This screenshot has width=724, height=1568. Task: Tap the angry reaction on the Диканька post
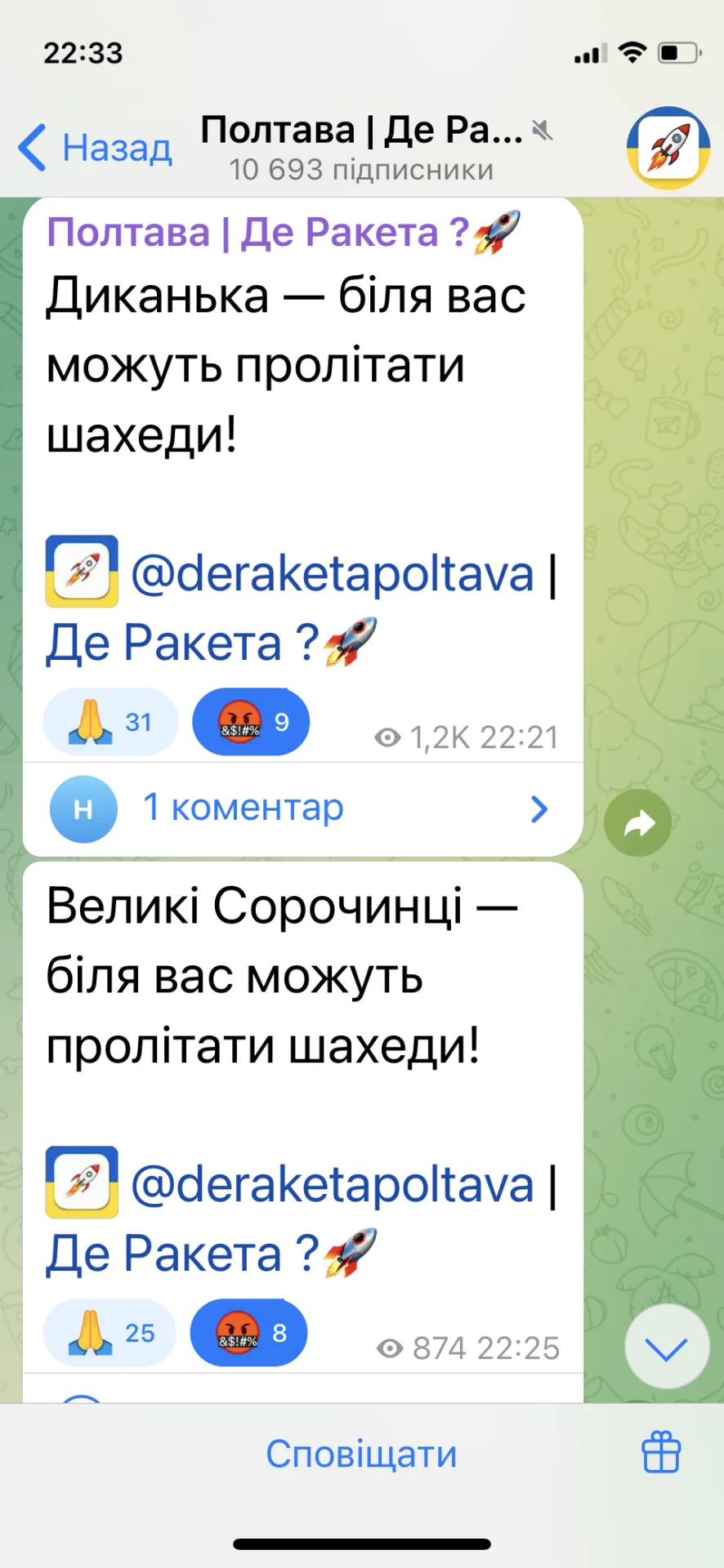pyautogui.click(x=251, y=722)
